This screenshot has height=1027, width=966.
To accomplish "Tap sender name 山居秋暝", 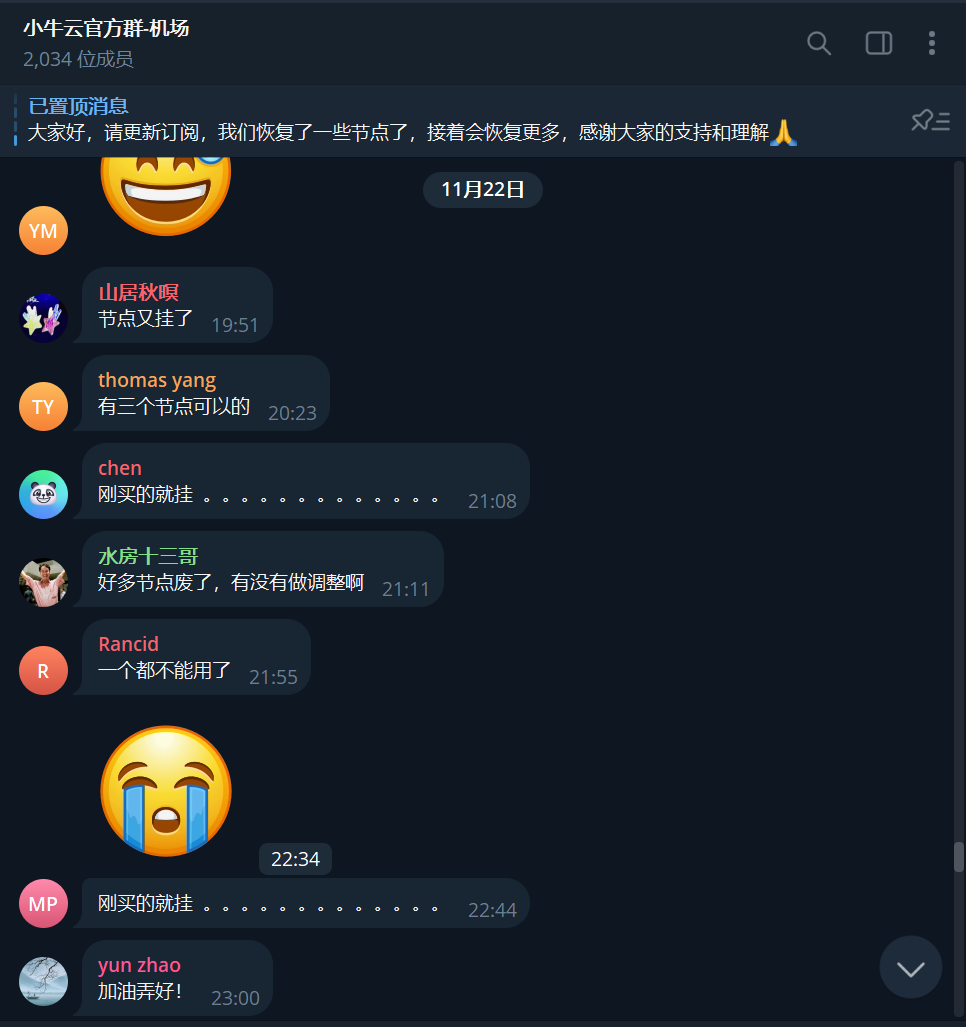I will (138, 292).
